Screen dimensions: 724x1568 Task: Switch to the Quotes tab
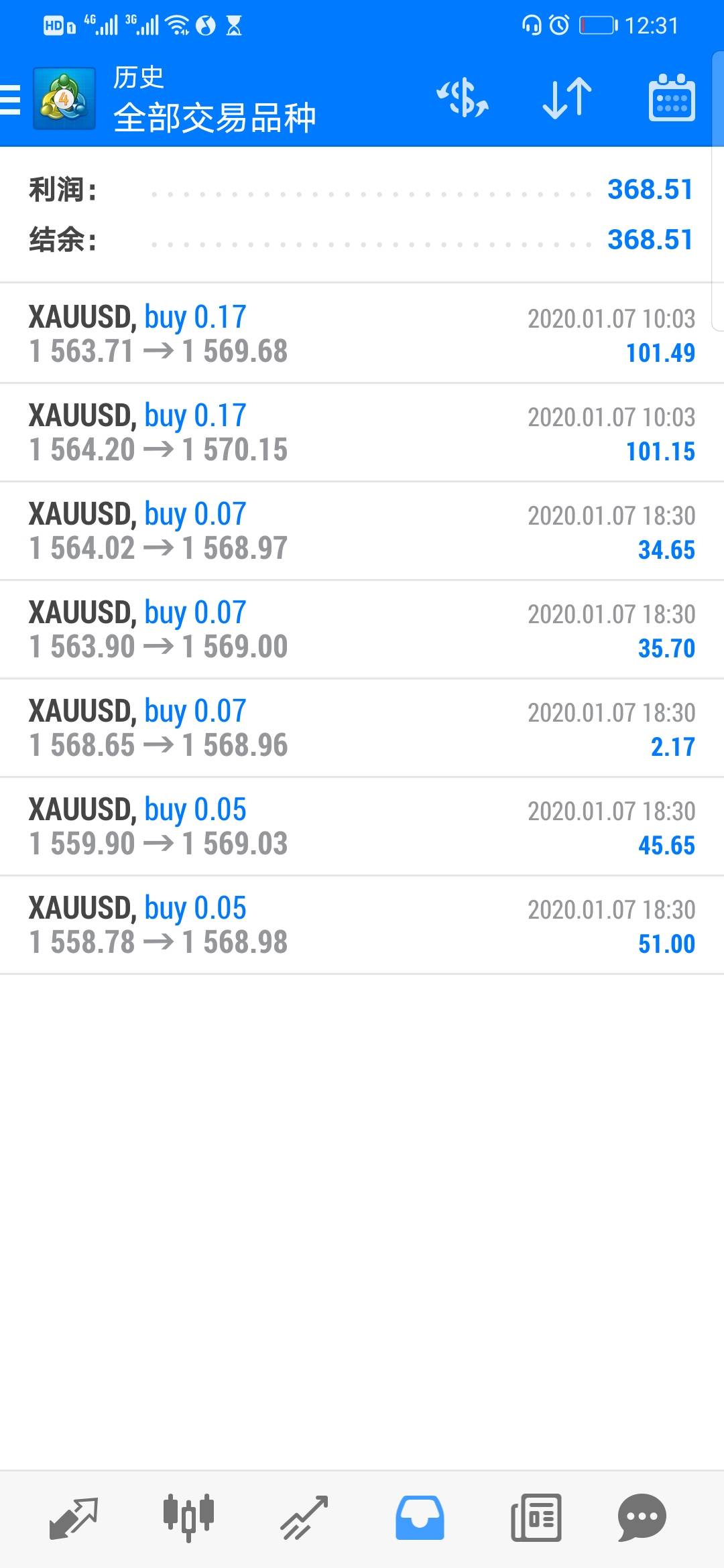pos(74,1518)
